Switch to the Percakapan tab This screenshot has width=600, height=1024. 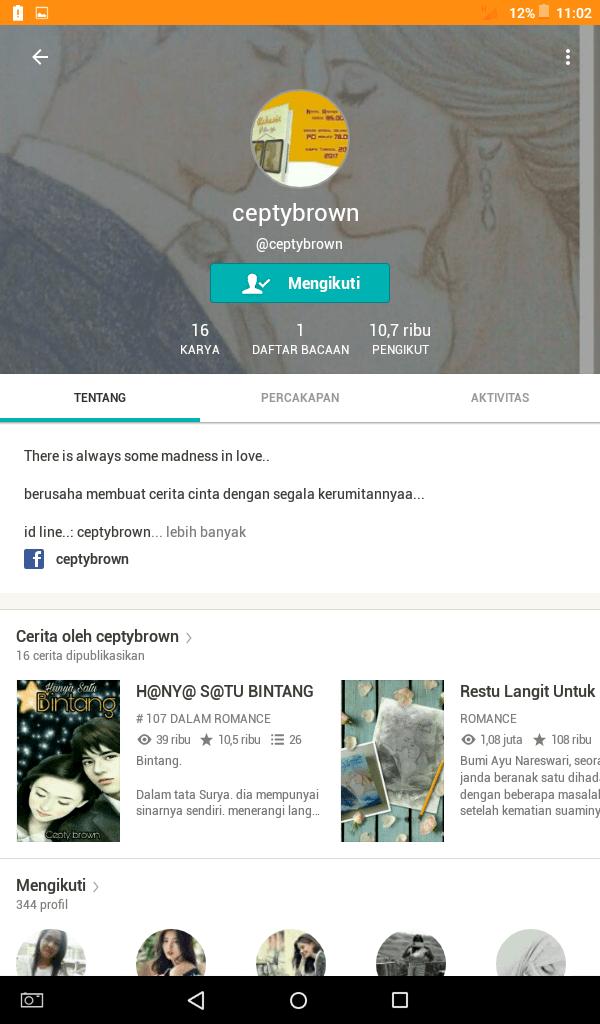click(x=300, y=398)
